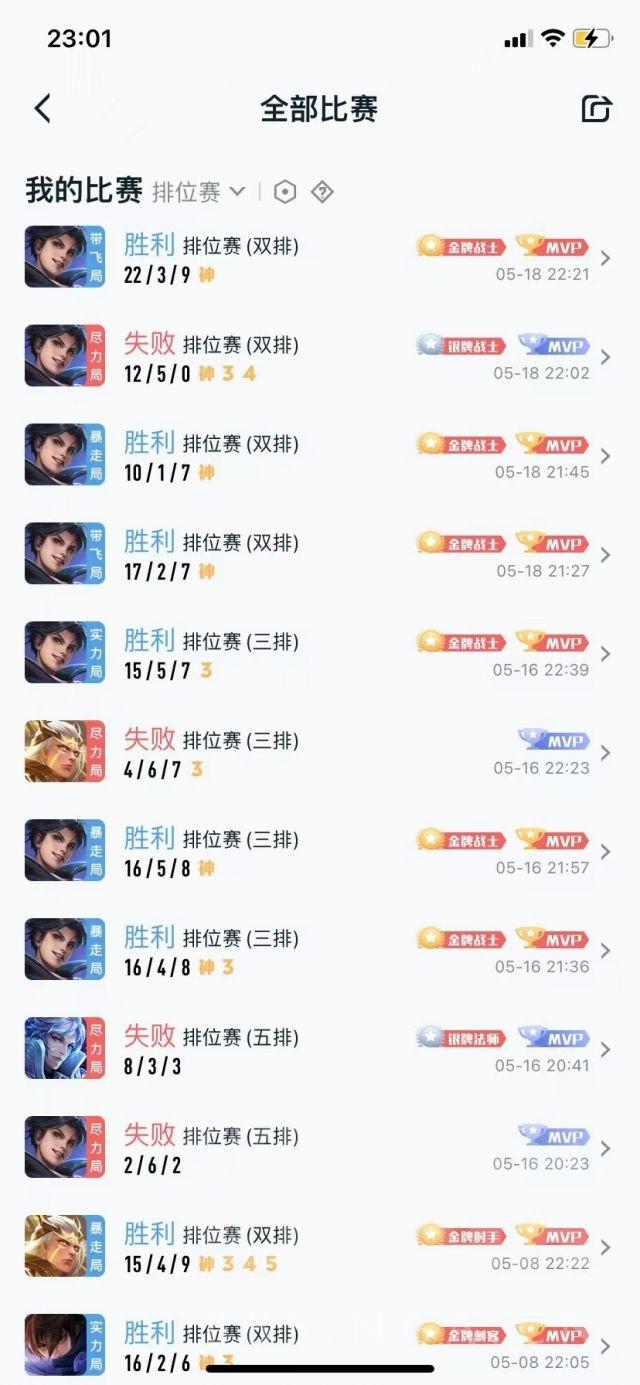Screen dimensions: 640x1385
Task: Open the 8/3/3 五排 defeat from 05-16 20:41
Action: 320,1050
